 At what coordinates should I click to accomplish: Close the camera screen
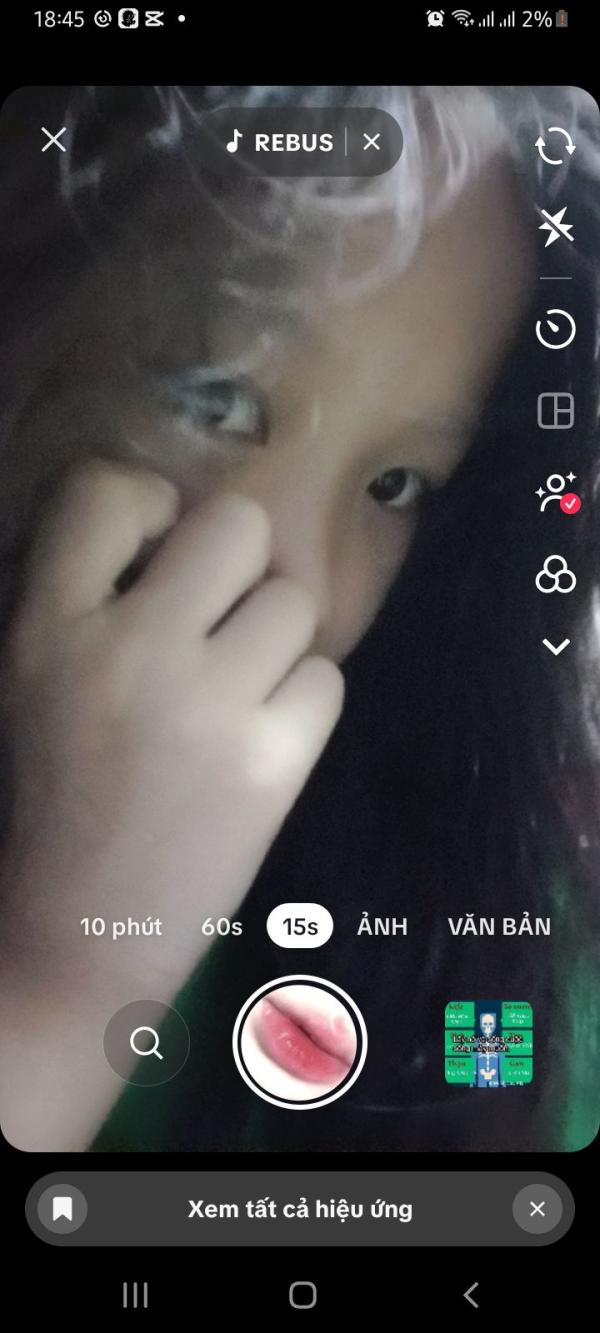click(53, 140)
